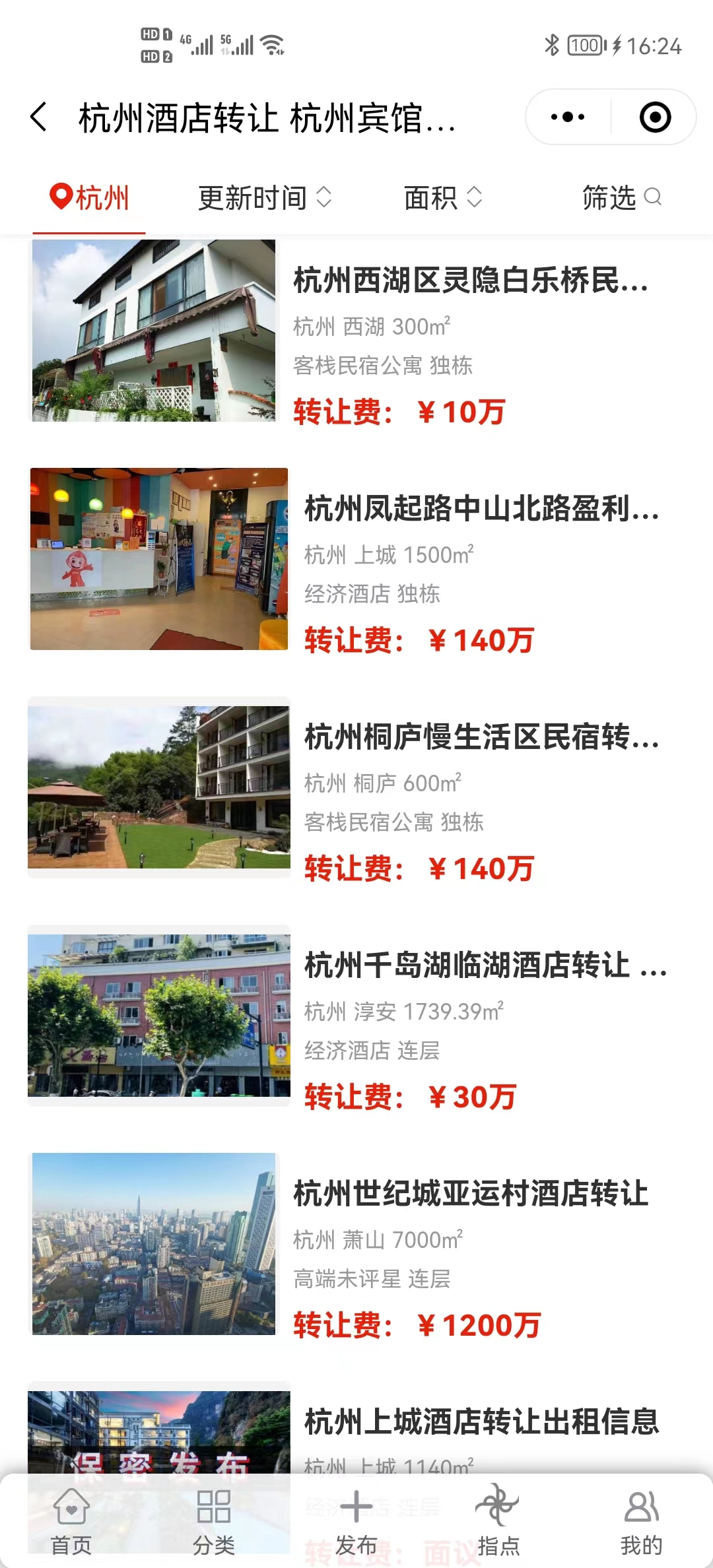Sort listings by 面积
The width and height of the screenshot is (713, 1568).
(442, 198)
